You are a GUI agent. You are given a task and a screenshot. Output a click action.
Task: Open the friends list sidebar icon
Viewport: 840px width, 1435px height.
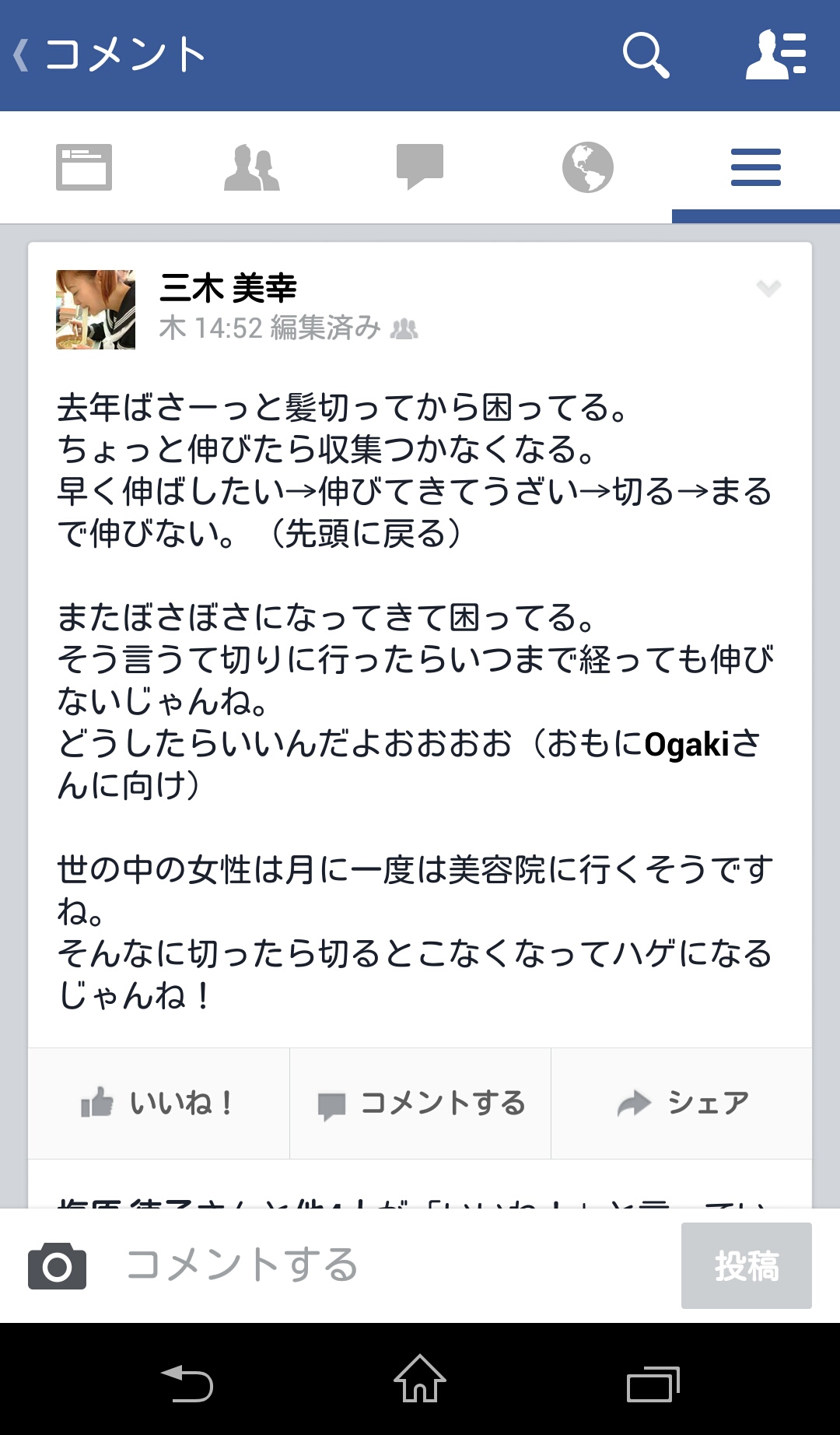click(x=775, y=55)
